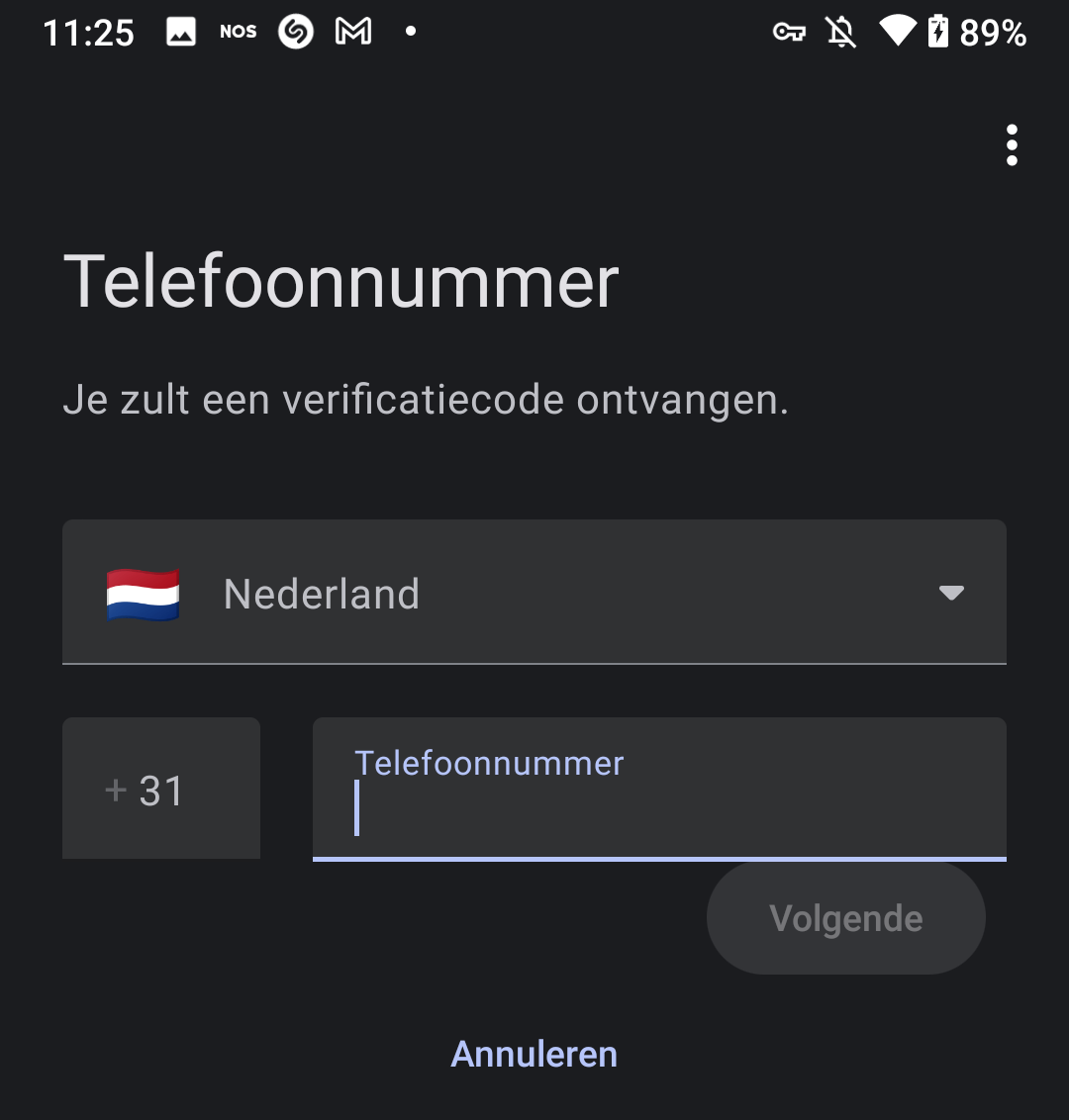
Task: Select the +31 country code box
Action: [x=161, y=790]
